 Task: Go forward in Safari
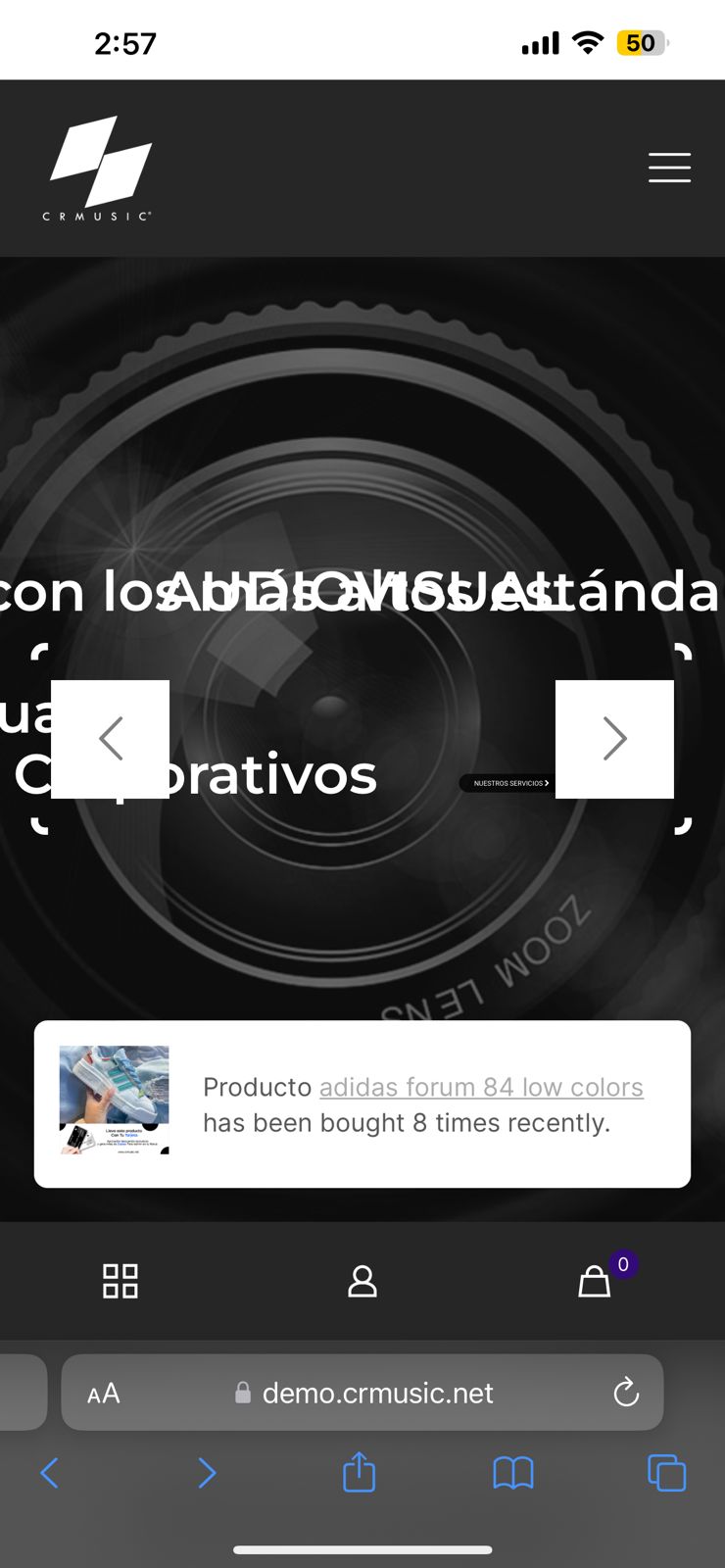tap(206, 1472)
